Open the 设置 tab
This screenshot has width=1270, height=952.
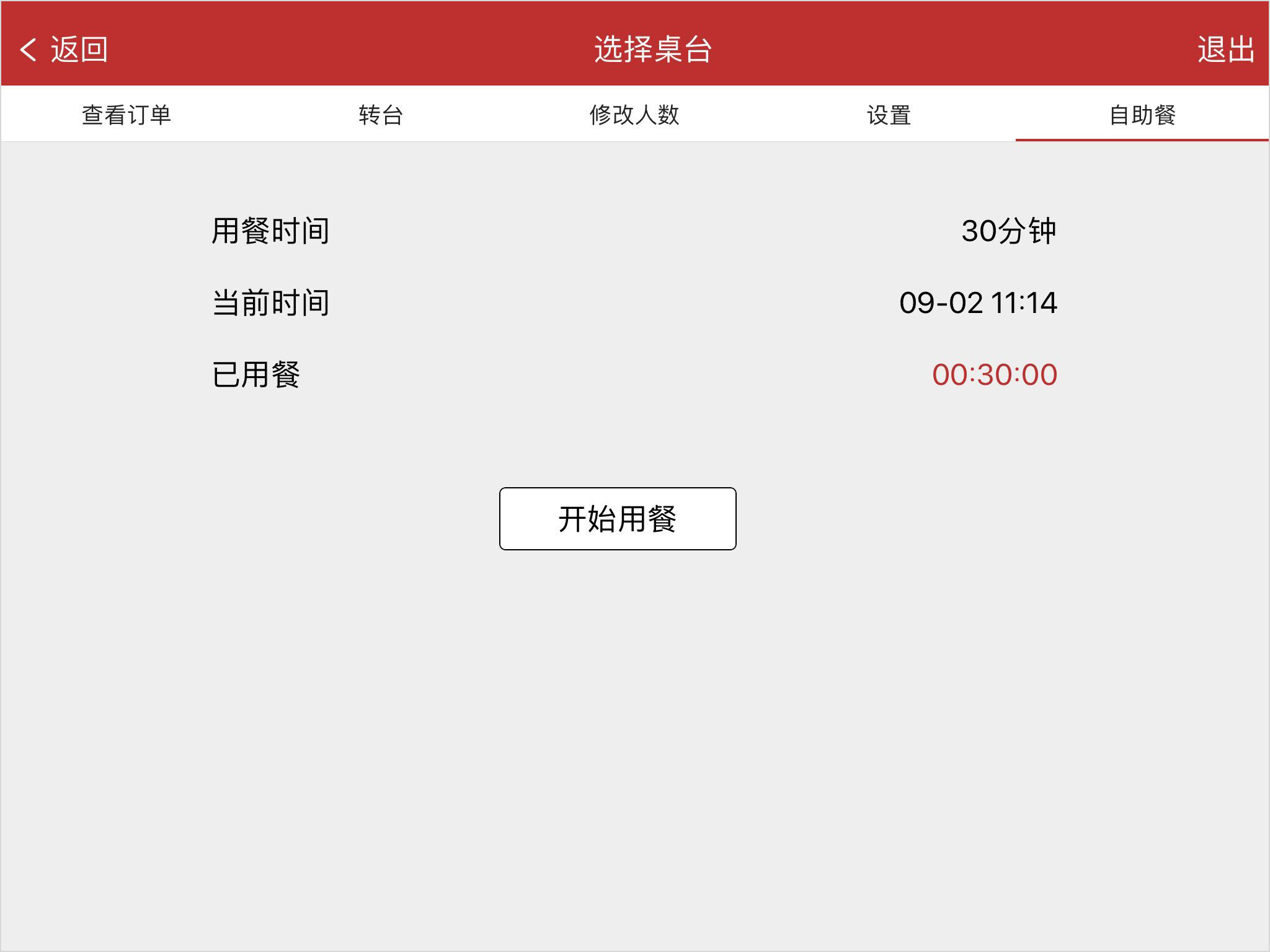point(889,115)
